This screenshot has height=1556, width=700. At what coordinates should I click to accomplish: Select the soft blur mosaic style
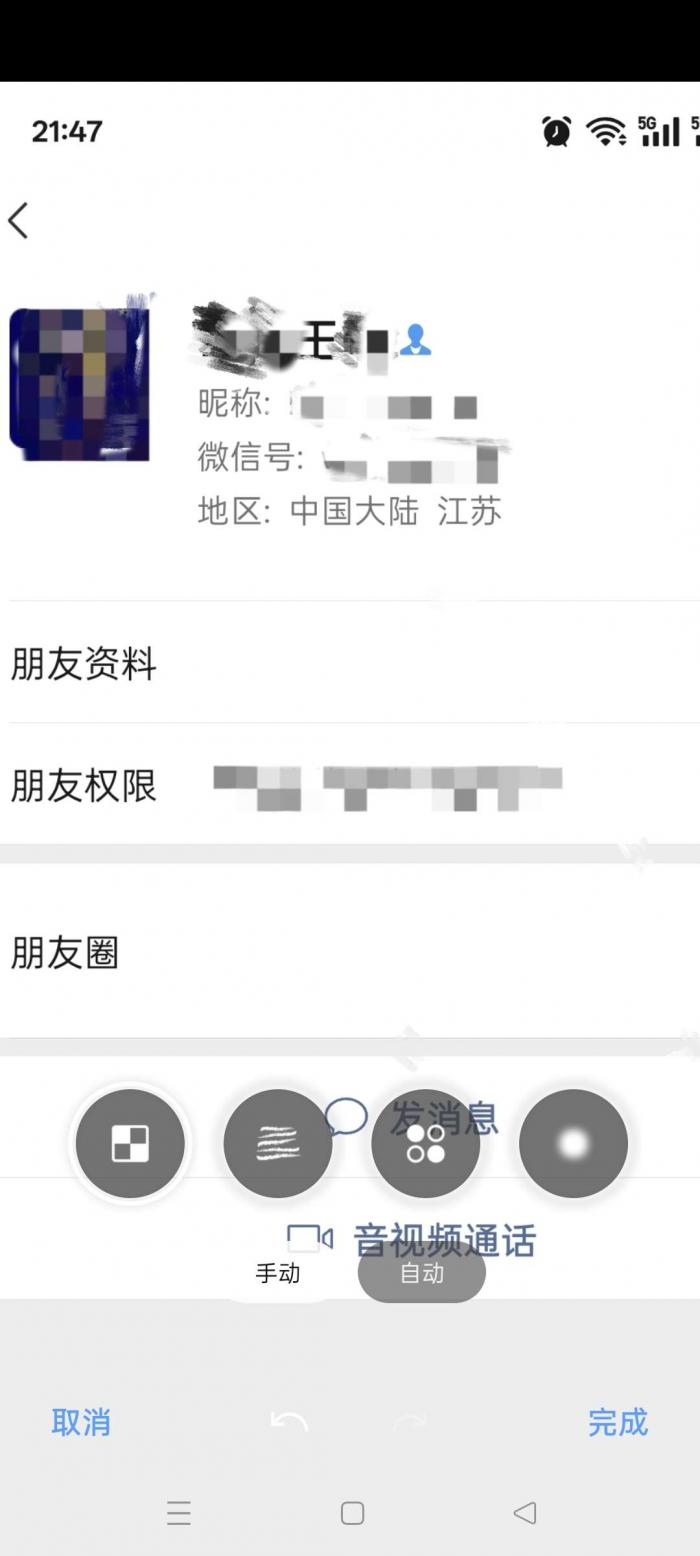573,1143
